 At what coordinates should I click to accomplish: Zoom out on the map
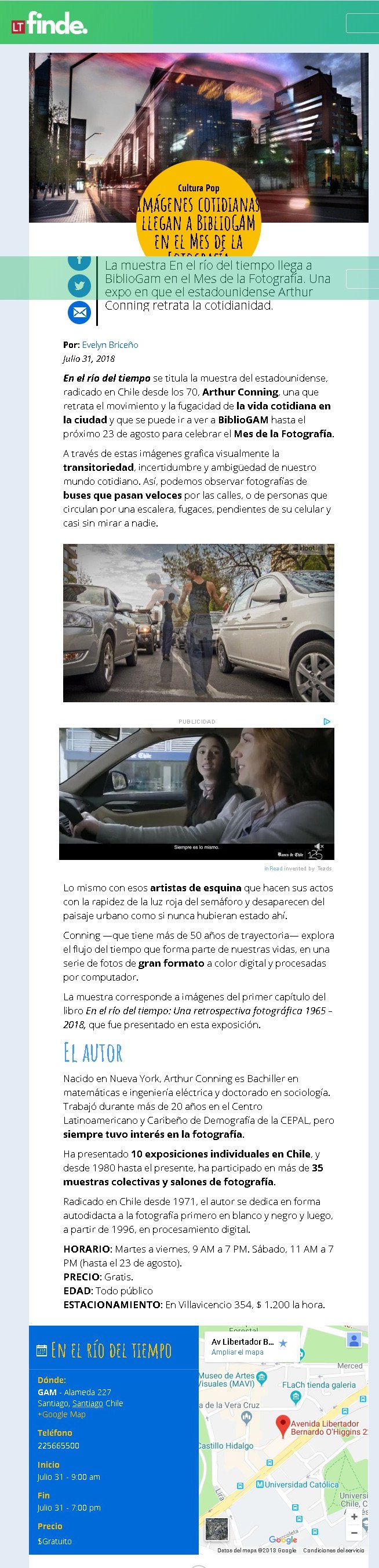tap(354, 1533)
